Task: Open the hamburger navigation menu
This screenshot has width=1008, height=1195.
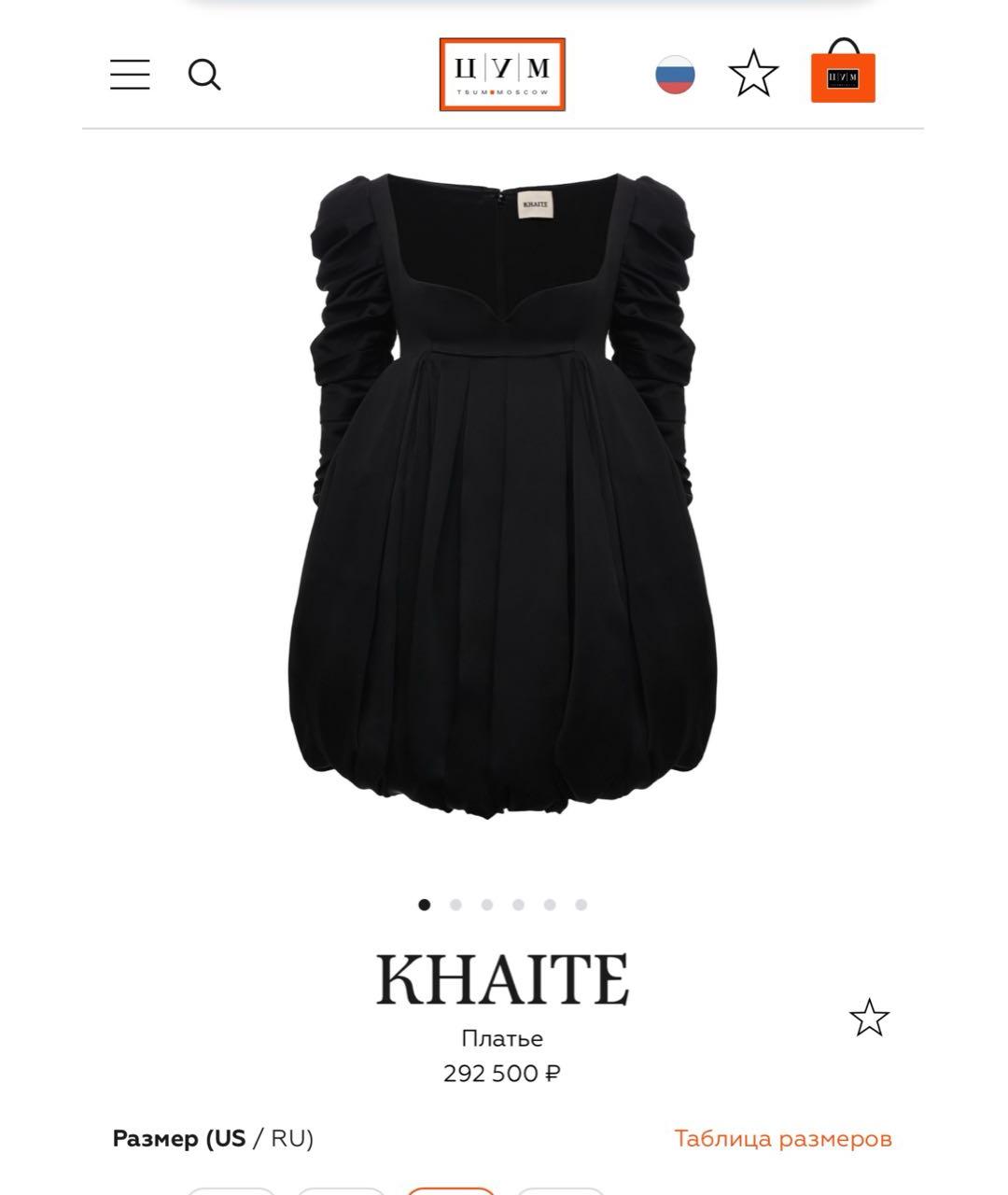Action: pyautogui.click(x=130, y=76)
